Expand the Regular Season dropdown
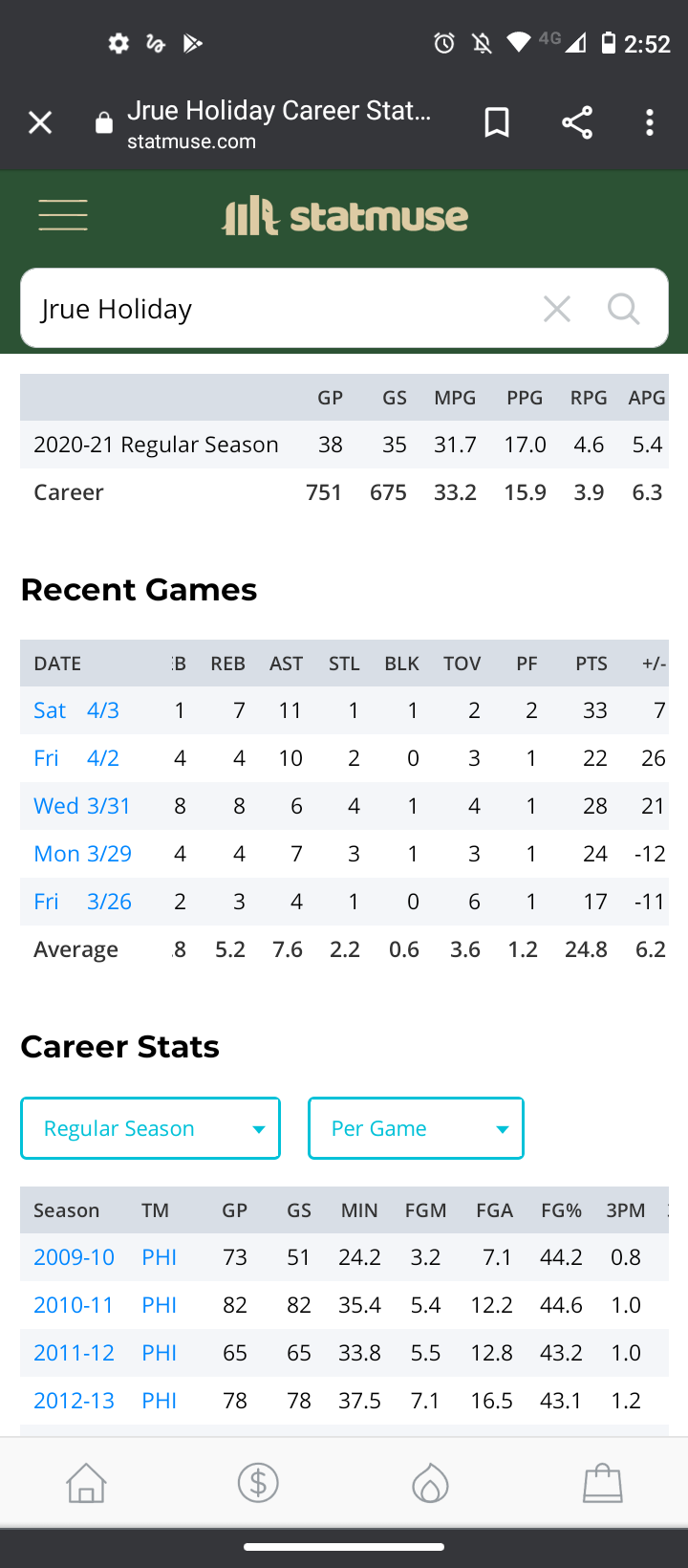688x1568 pixels. coord(150,1128)
